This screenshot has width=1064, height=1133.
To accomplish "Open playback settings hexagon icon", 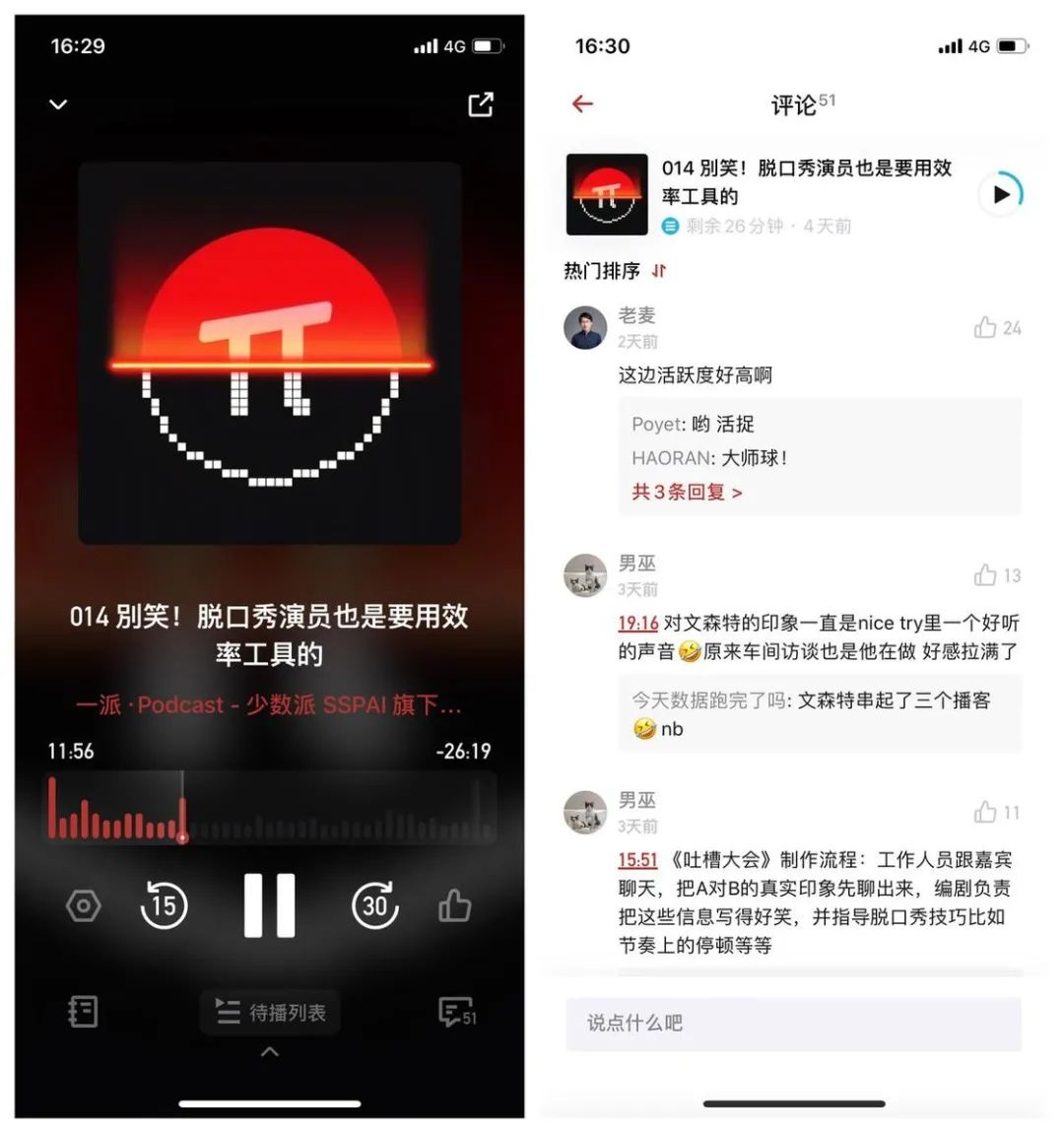I will [x=84, y=905].
